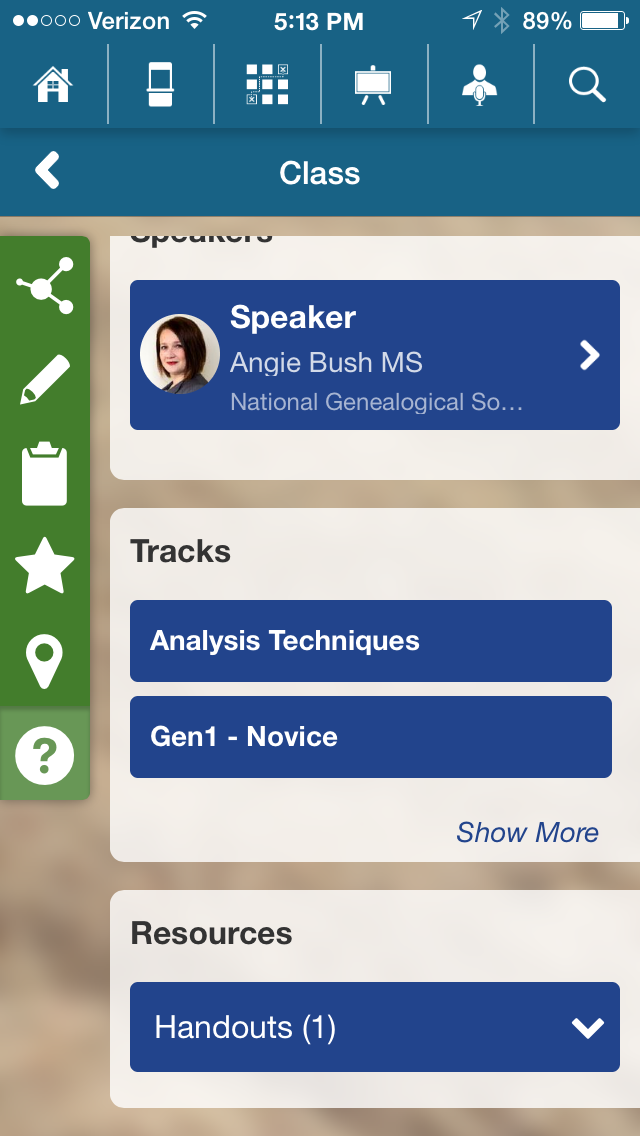Select the Gen1 - Novice track
Viewport: 640px width, 1136px height.
tap(370, 737)
